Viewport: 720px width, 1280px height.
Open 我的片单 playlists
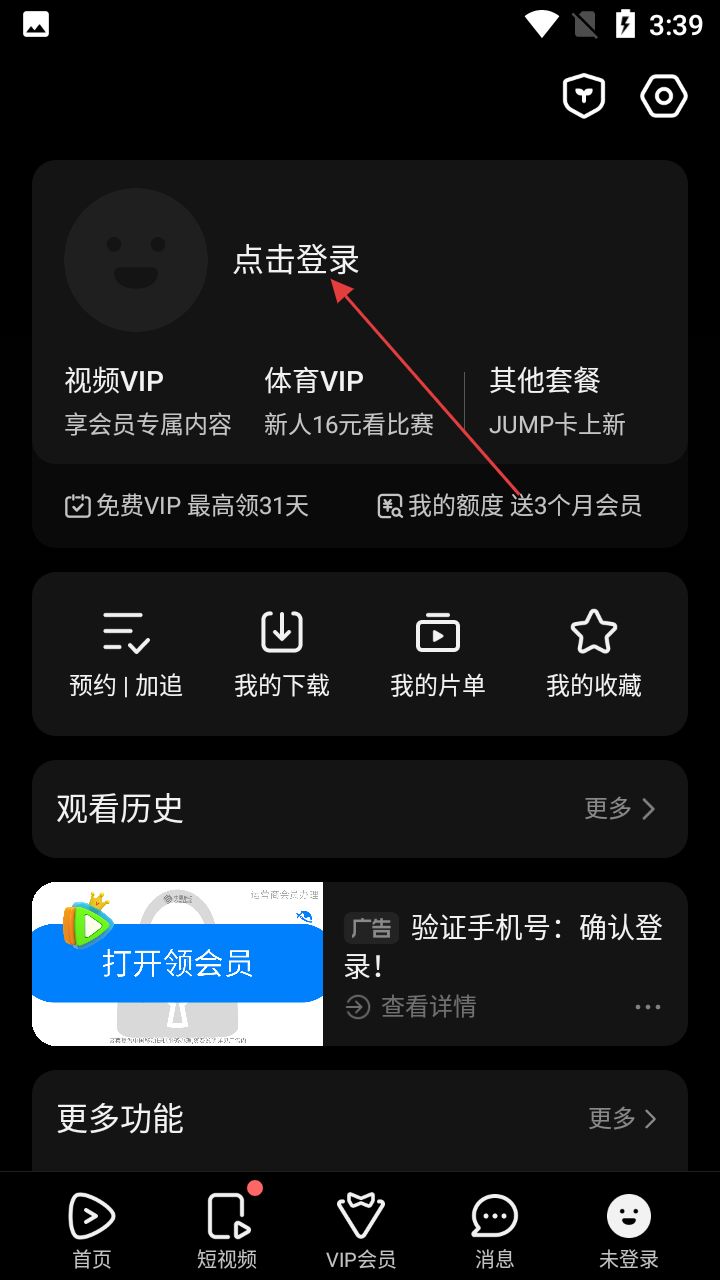coord(438,654)
